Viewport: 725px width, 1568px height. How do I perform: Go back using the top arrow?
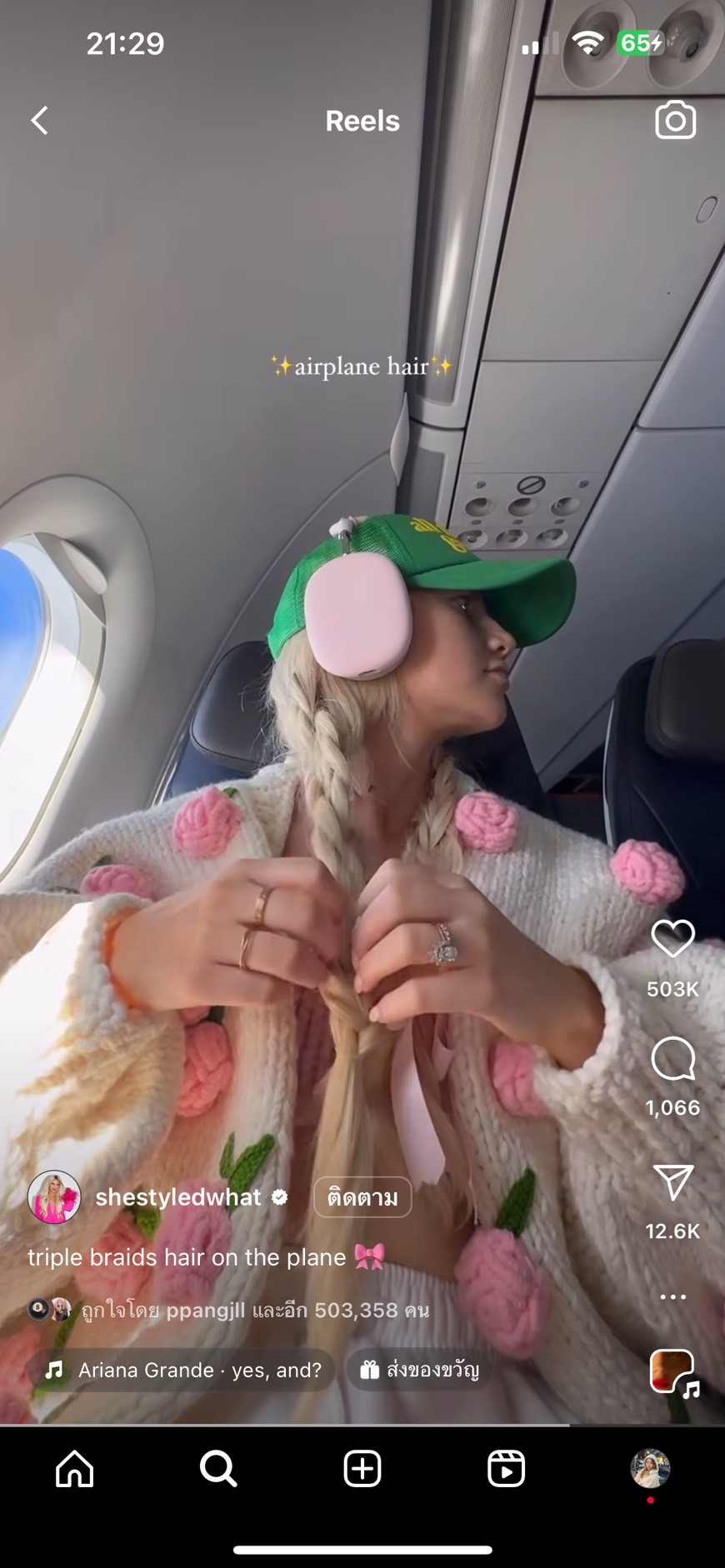39,121
